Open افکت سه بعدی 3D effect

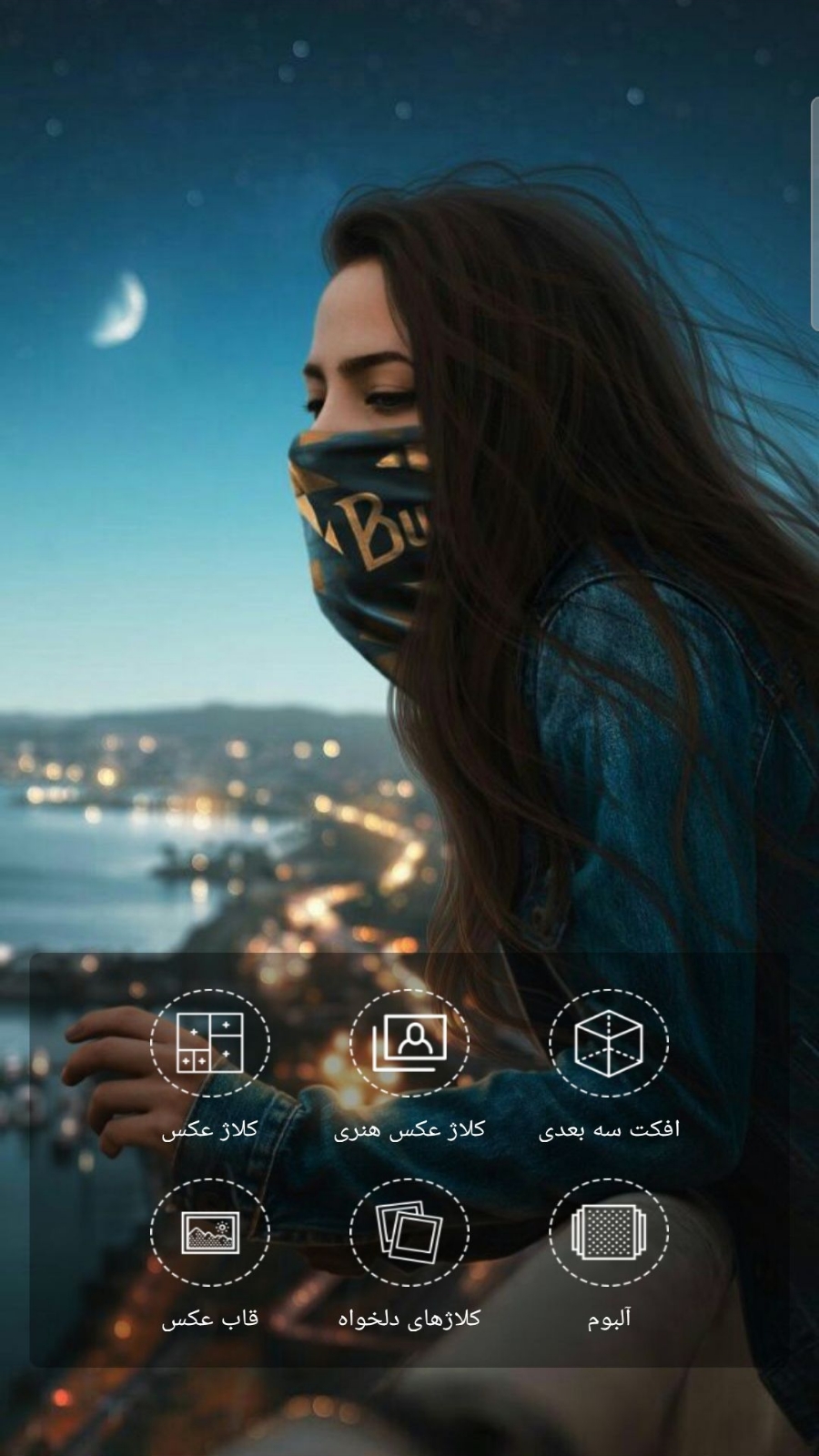609,1043
